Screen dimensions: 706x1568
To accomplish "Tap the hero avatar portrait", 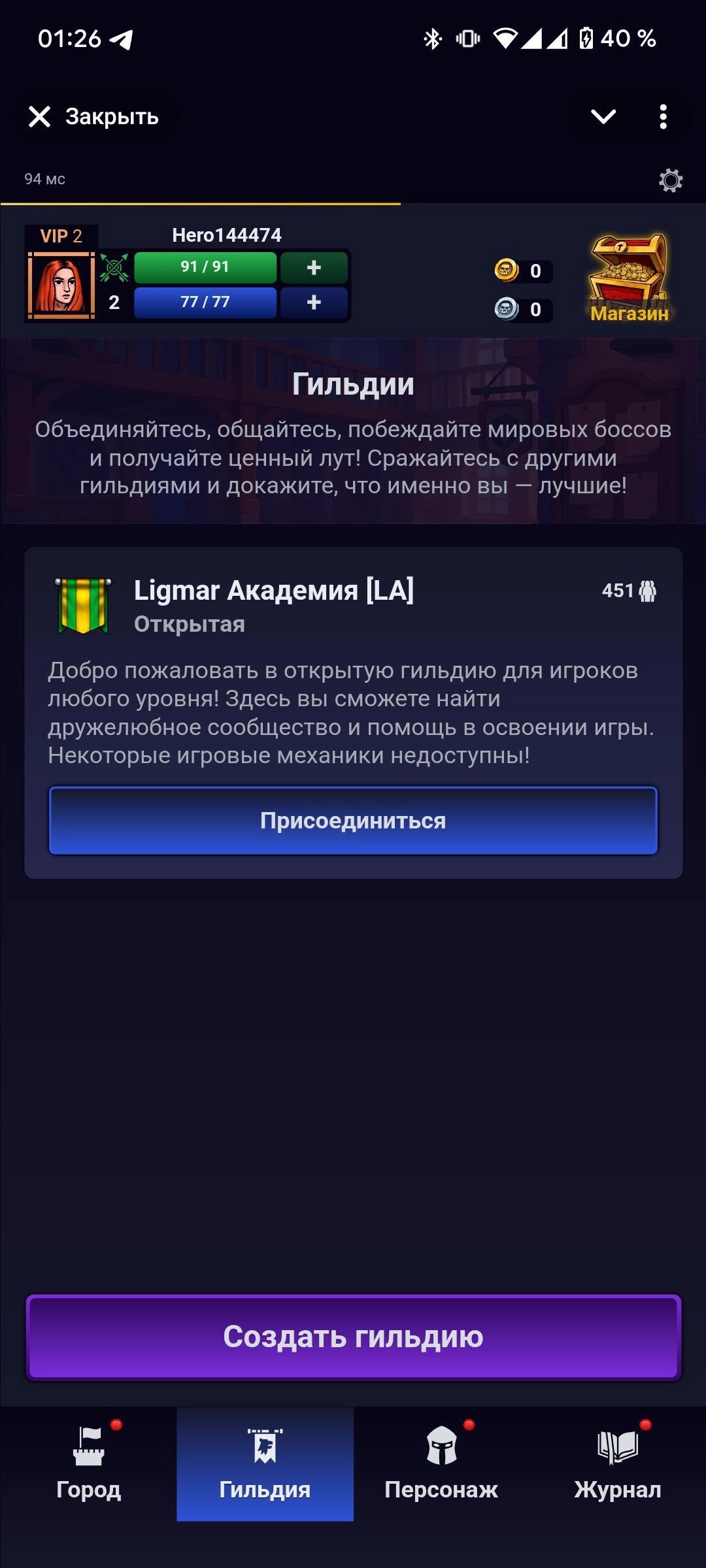I will pos(62,285).
